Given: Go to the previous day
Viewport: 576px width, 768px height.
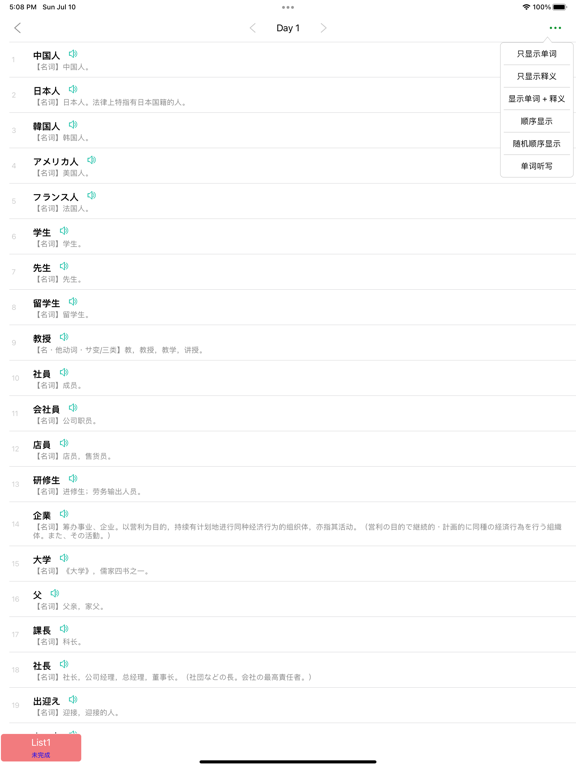Looking at the screenshot, I should (253, 28).
